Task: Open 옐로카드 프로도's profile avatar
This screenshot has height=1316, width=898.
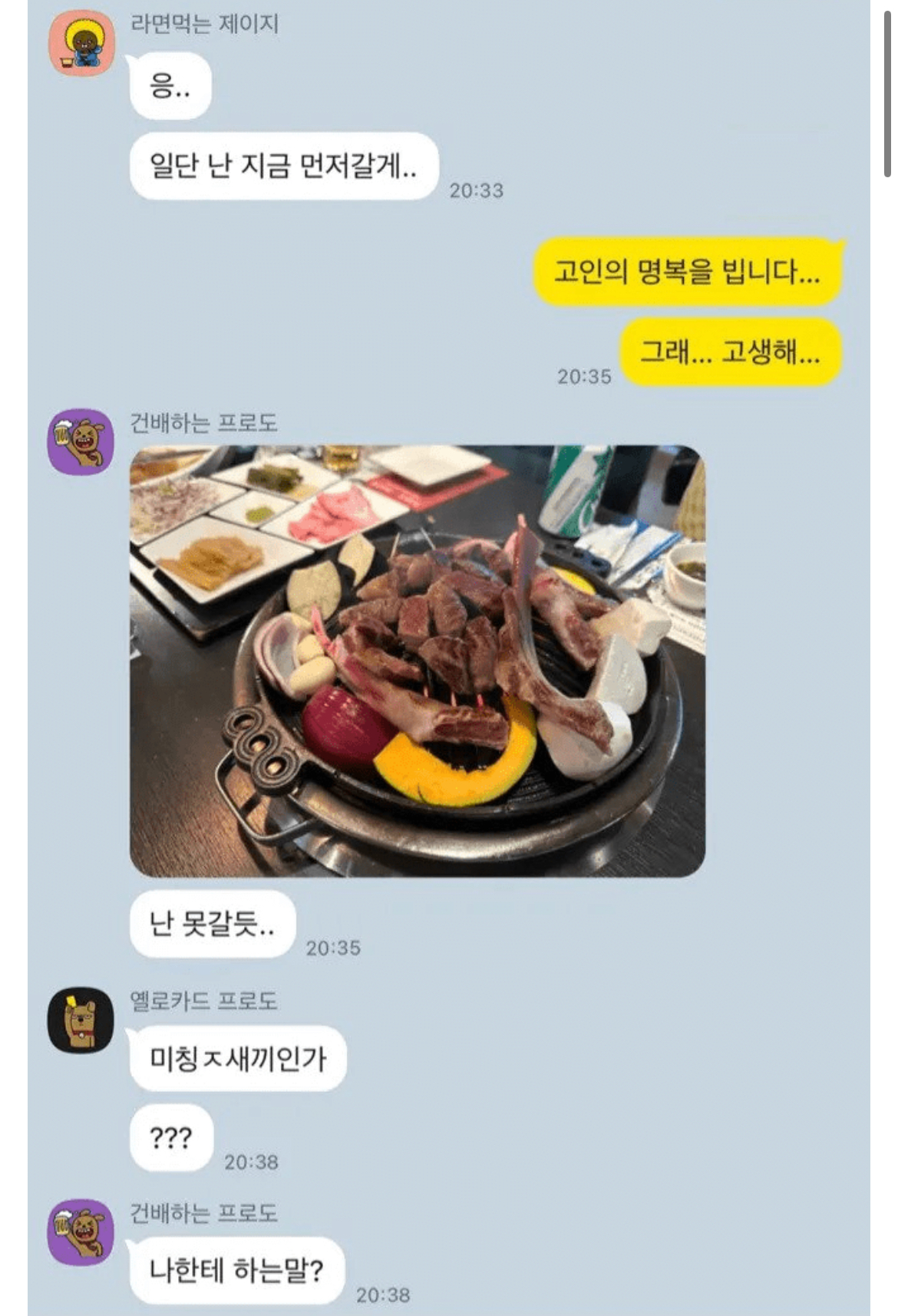Action: [81, 1020]
